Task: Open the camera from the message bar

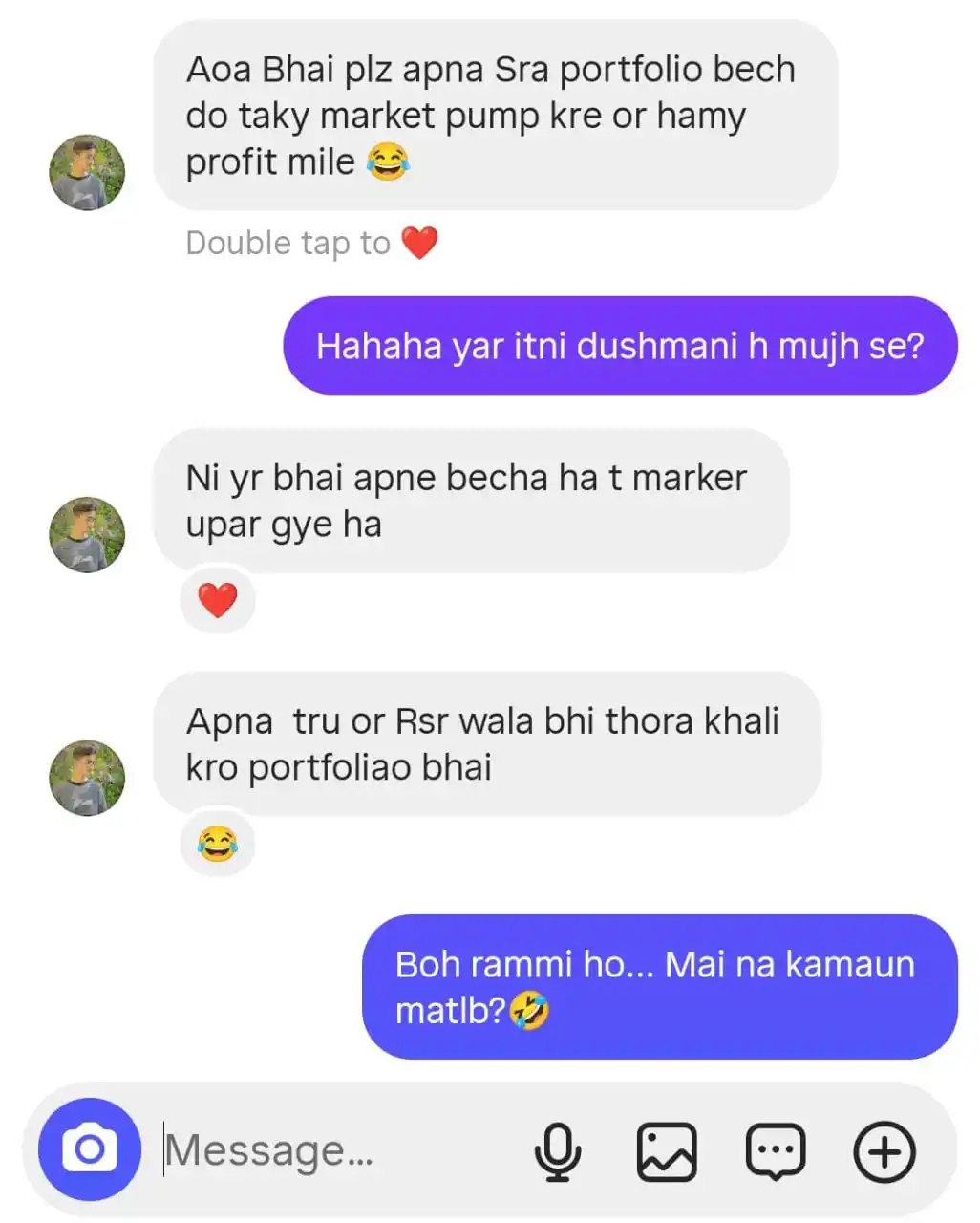Action: pos(89,1149)
